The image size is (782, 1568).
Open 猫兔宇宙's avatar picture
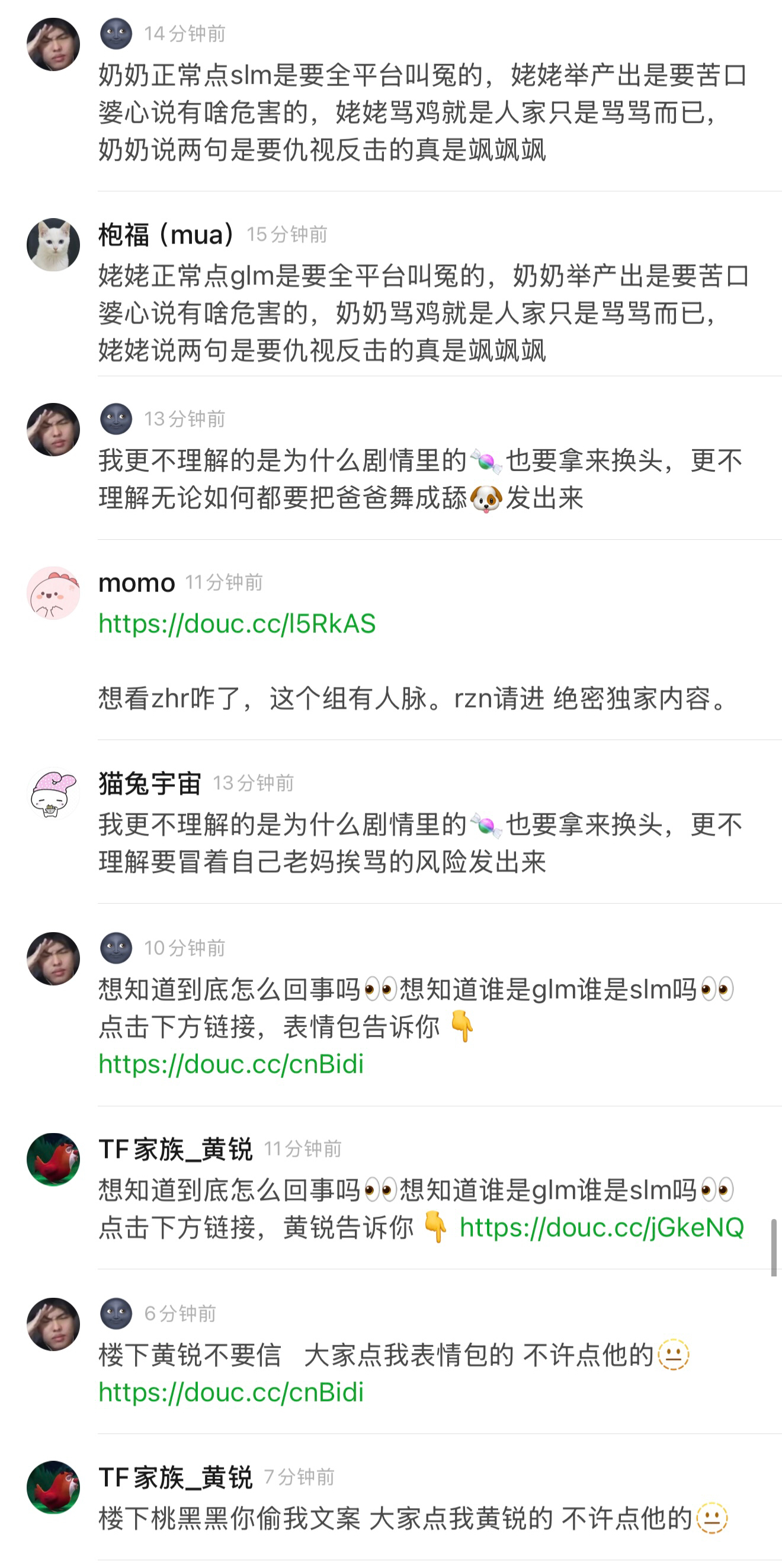(x=53, y=793)
